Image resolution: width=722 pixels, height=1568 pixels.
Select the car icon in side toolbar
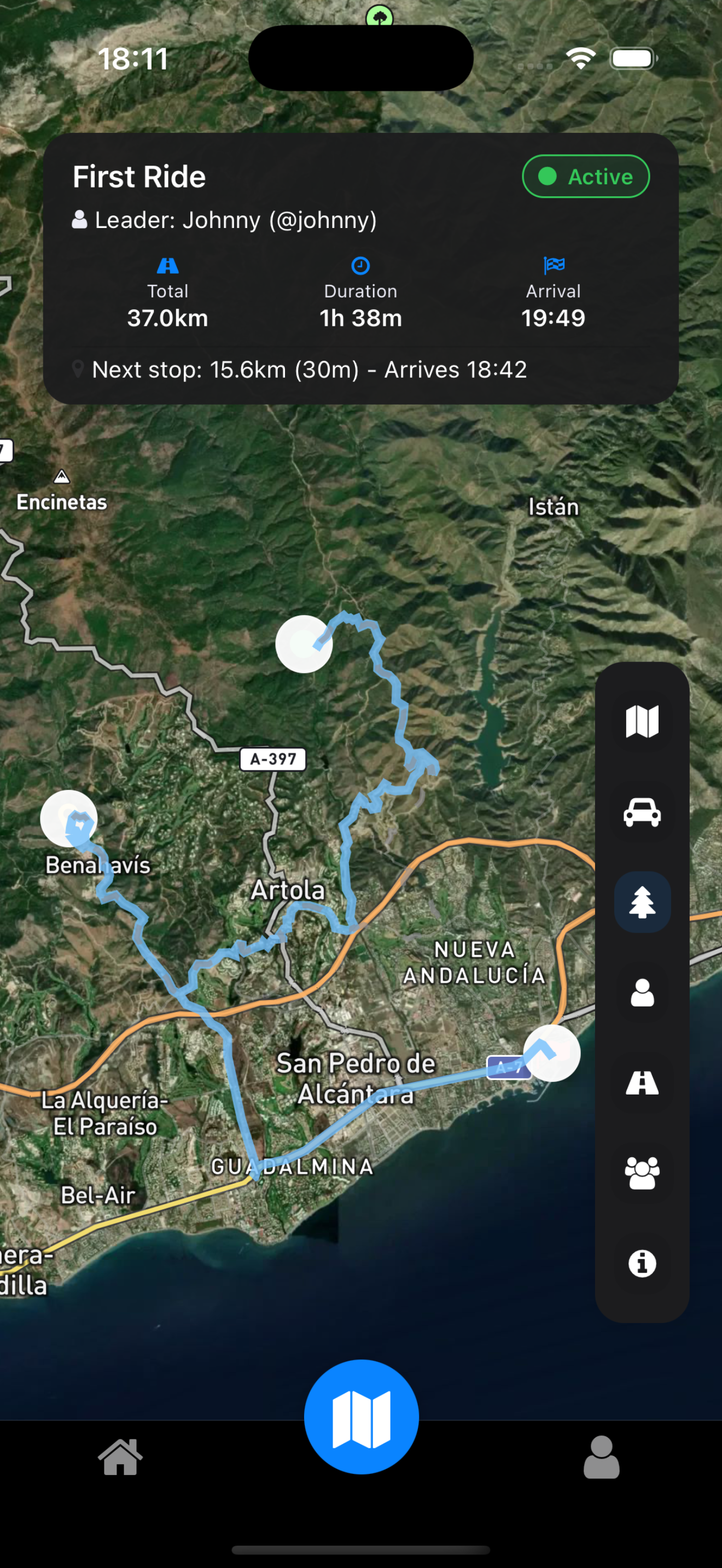642,811
